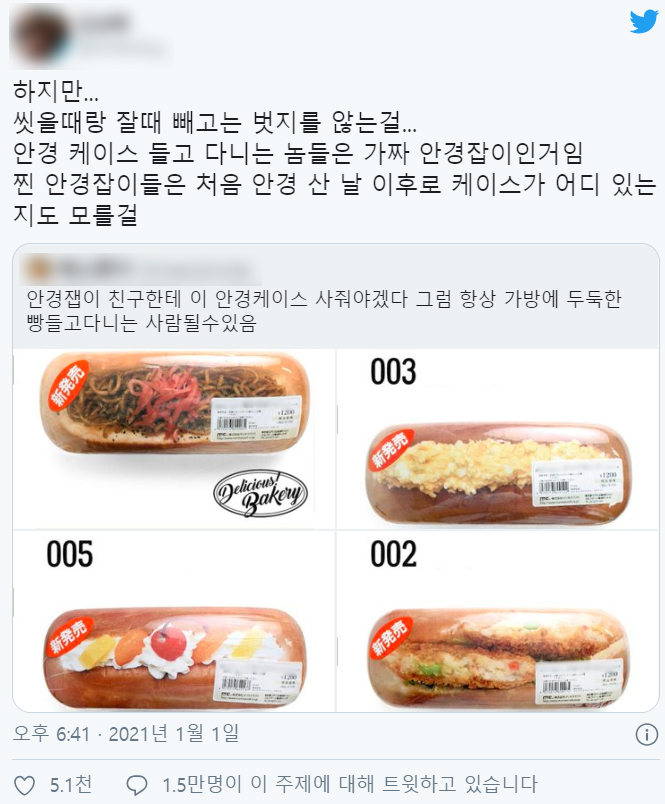665x804 pixels.
Task: Open the Twitter bird logo
Action: [x=643, y=23]
